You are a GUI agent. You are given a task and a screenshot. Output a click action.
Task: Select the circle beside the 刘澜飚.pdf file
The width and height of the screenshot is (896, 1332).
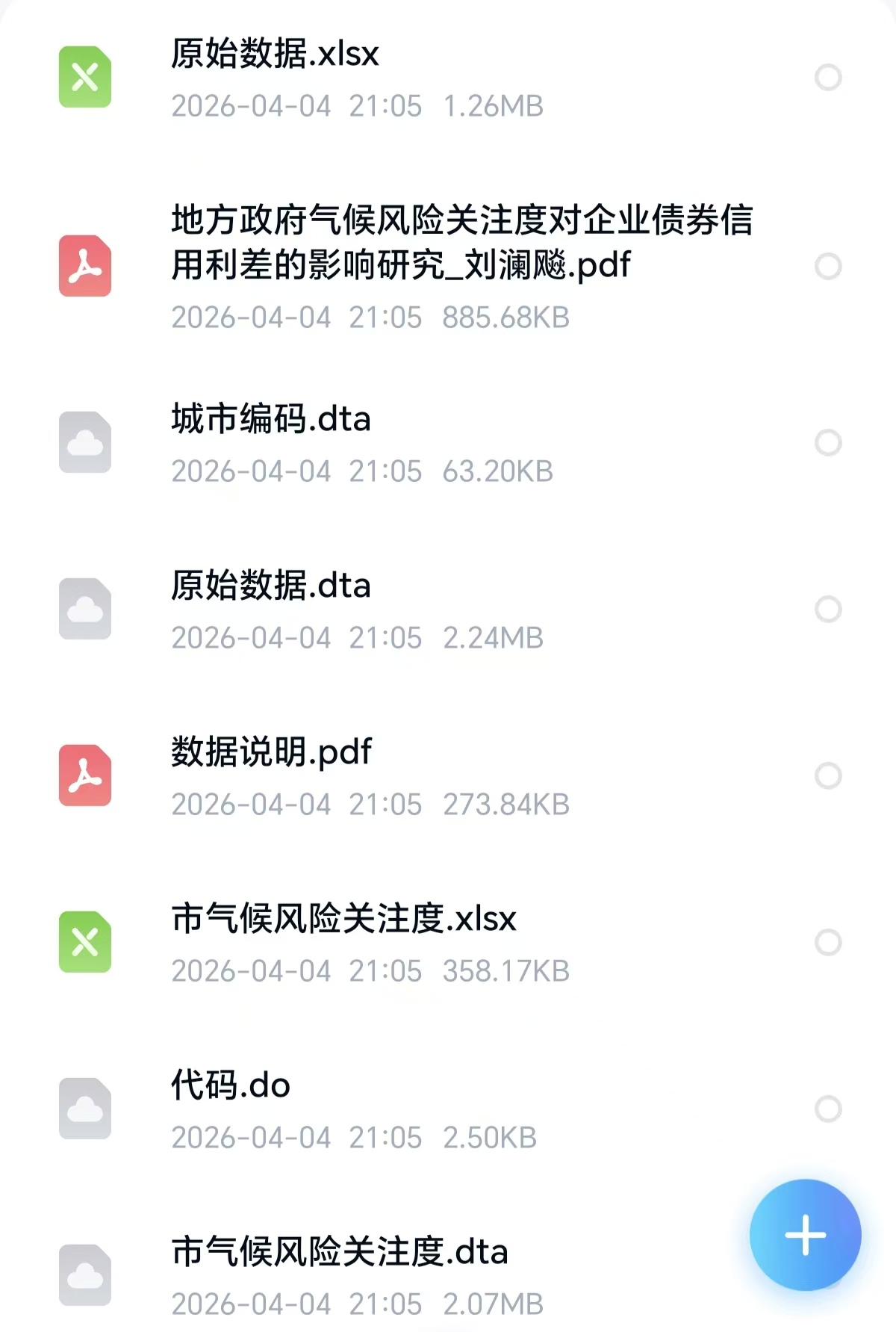pos(827,266)
